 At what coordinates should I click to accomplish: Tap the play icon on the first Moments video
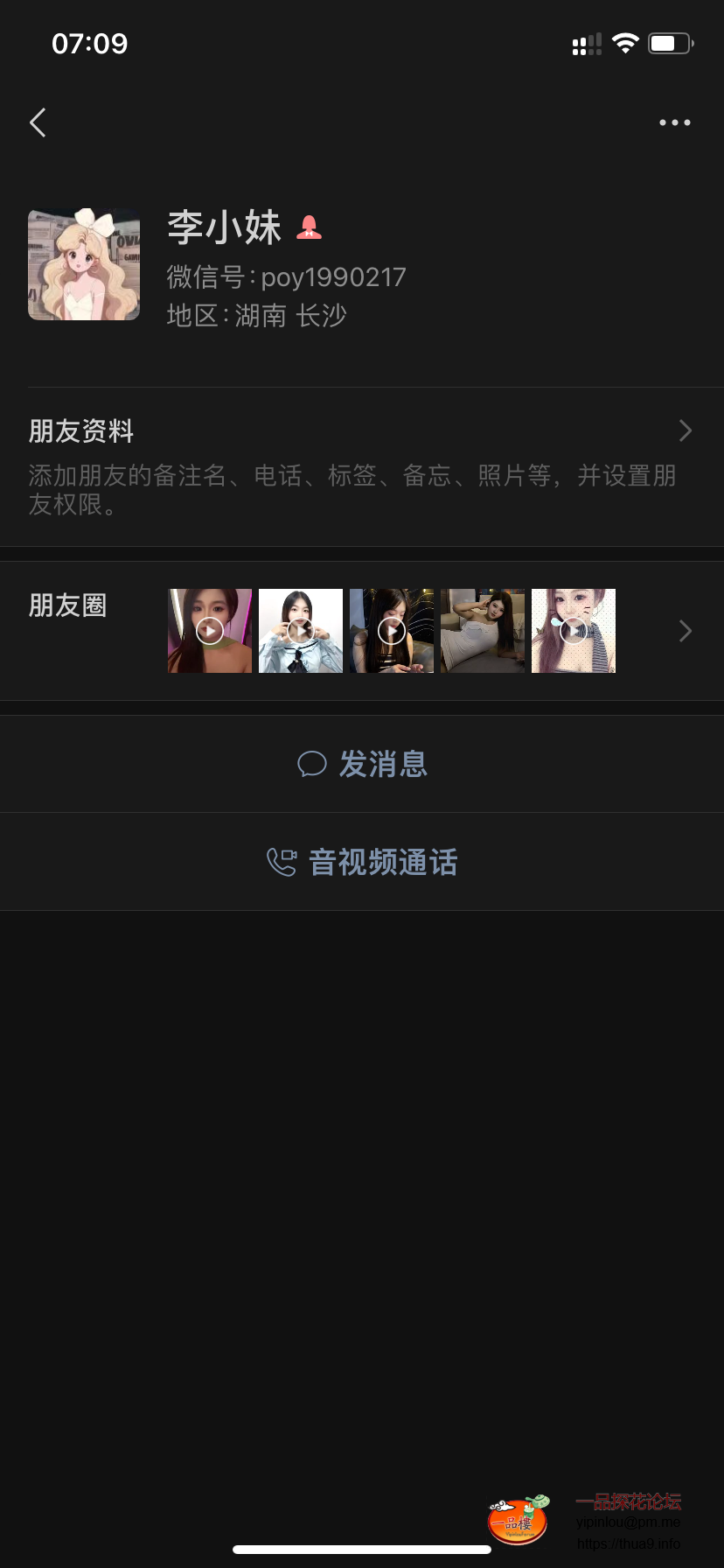[209, 631]
